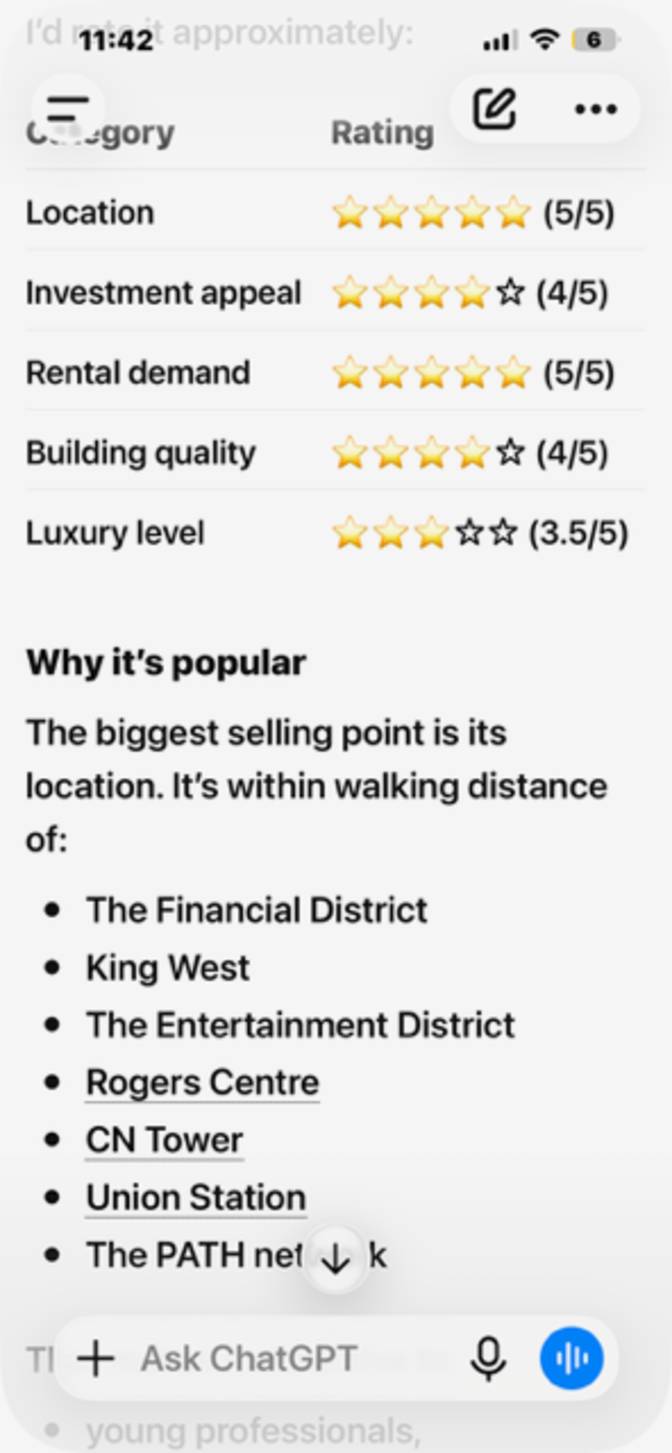Open the three-dot overflow menu

[x=596, y=108]
